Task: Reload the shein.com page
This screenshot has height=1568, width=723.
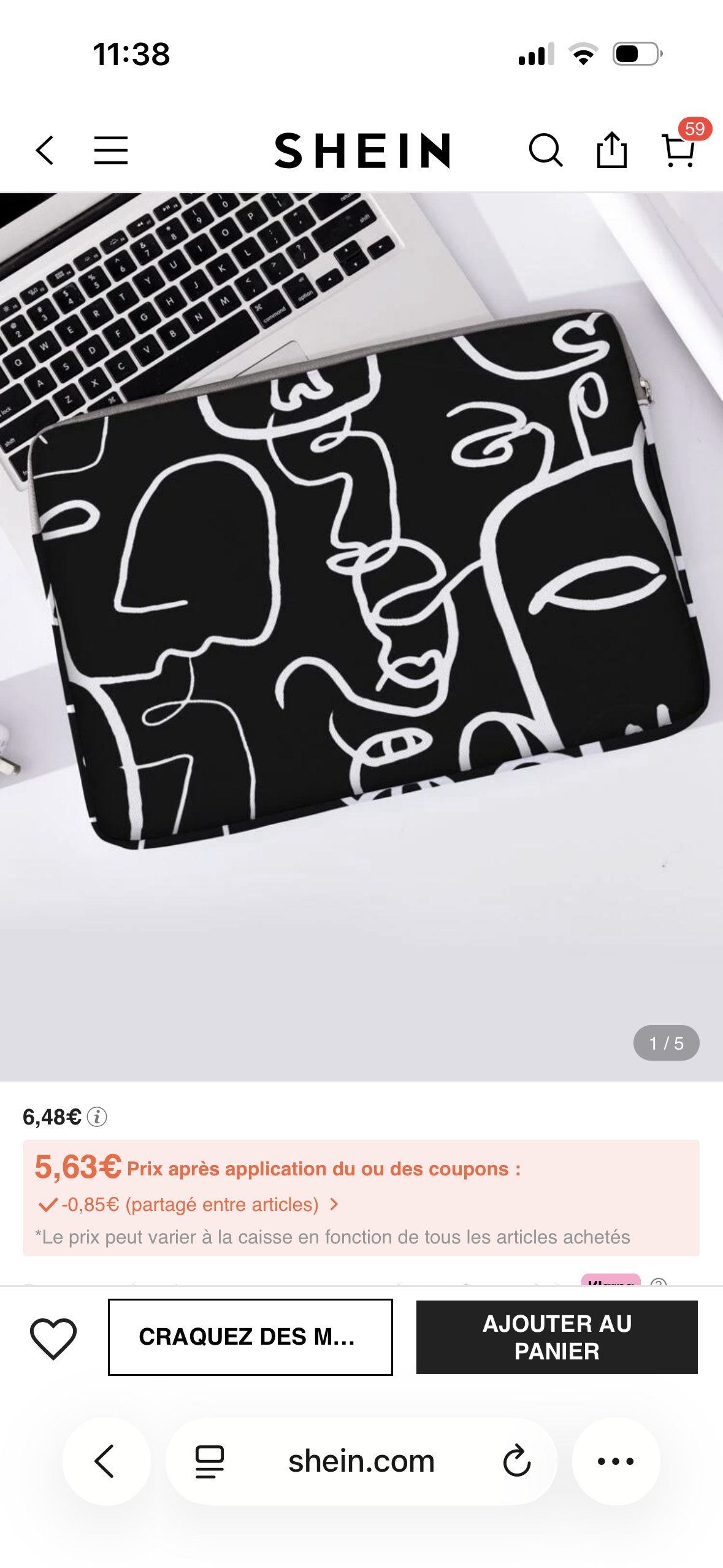Action: (x=516, y=1461)
